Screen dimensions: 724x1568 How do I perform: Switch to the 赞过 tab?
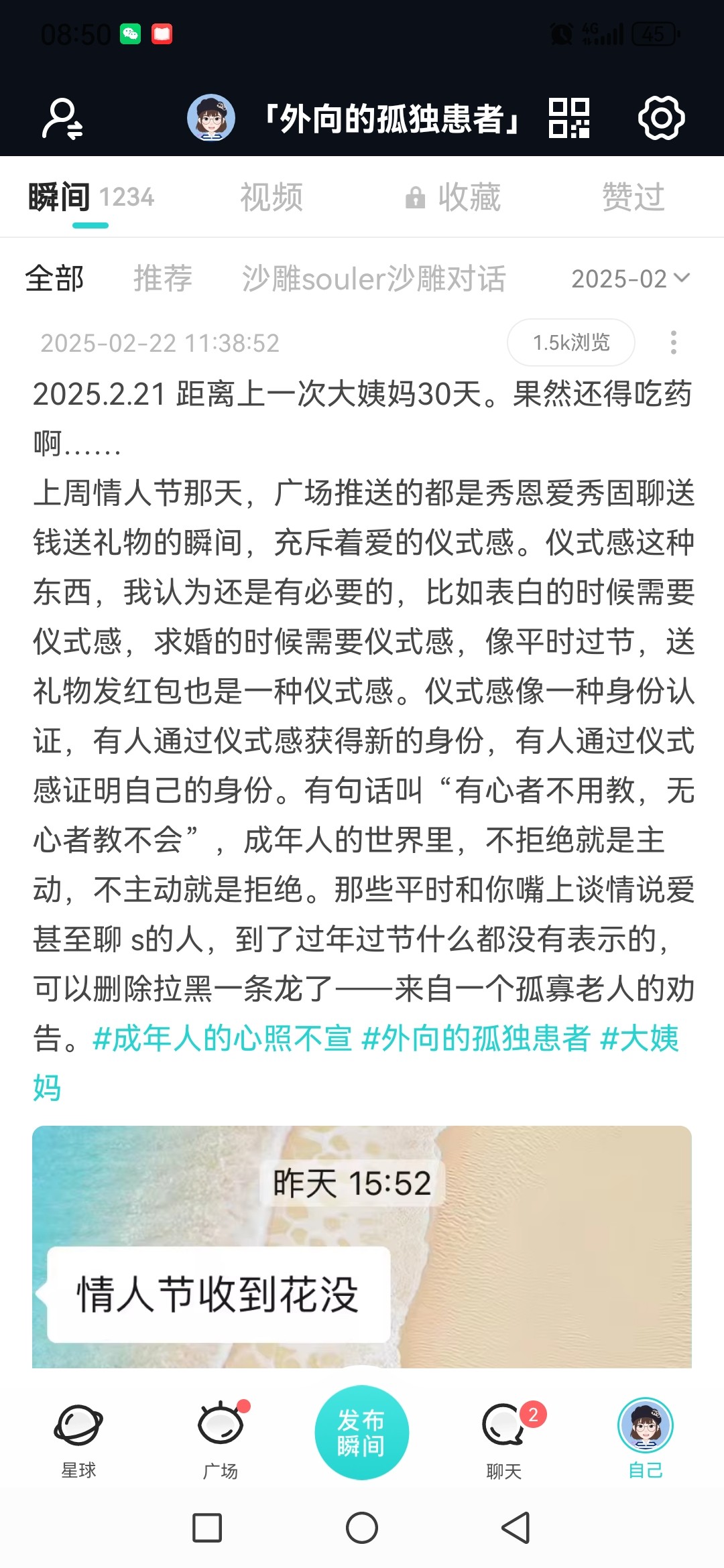tap(633, 197)
